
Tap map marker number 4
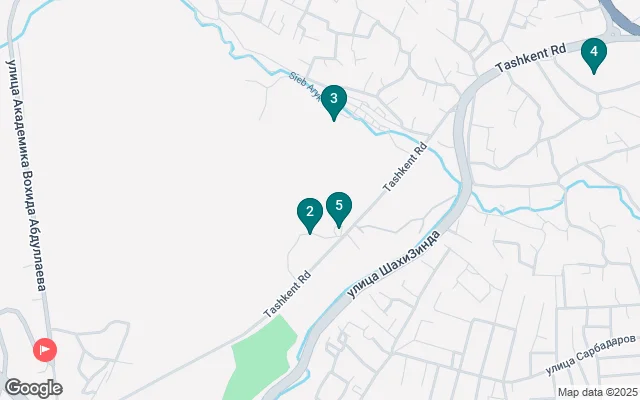pos(594,51)
